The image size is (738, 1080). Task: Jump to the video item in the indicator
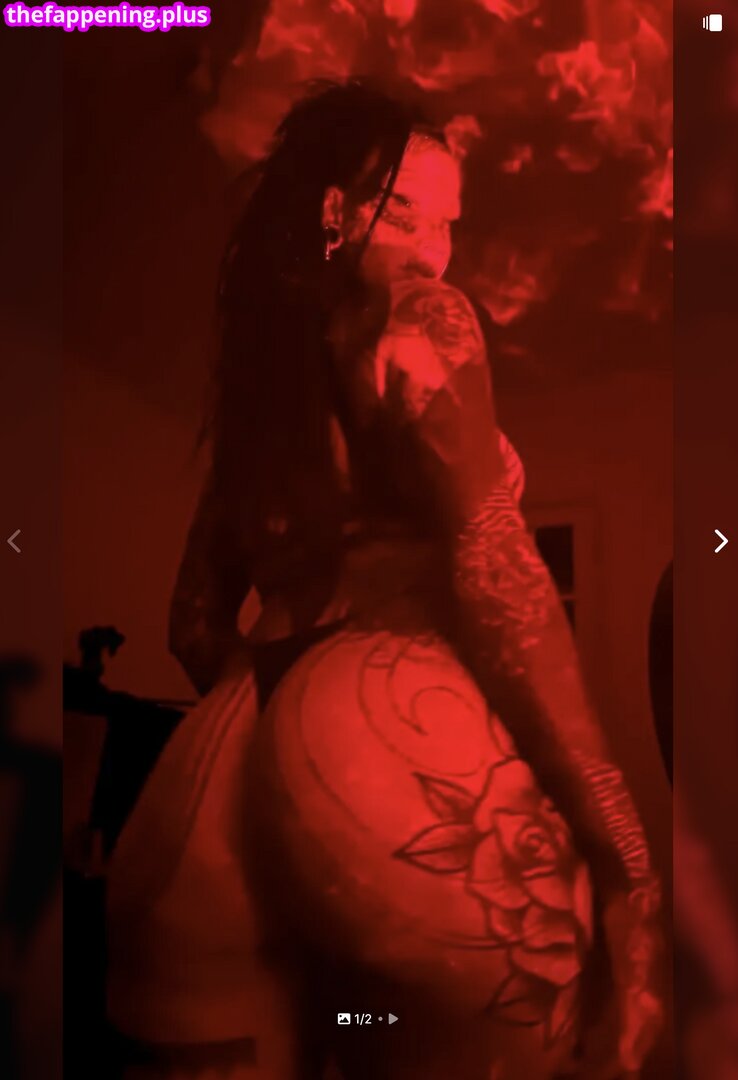click(x=393, y=1019)
